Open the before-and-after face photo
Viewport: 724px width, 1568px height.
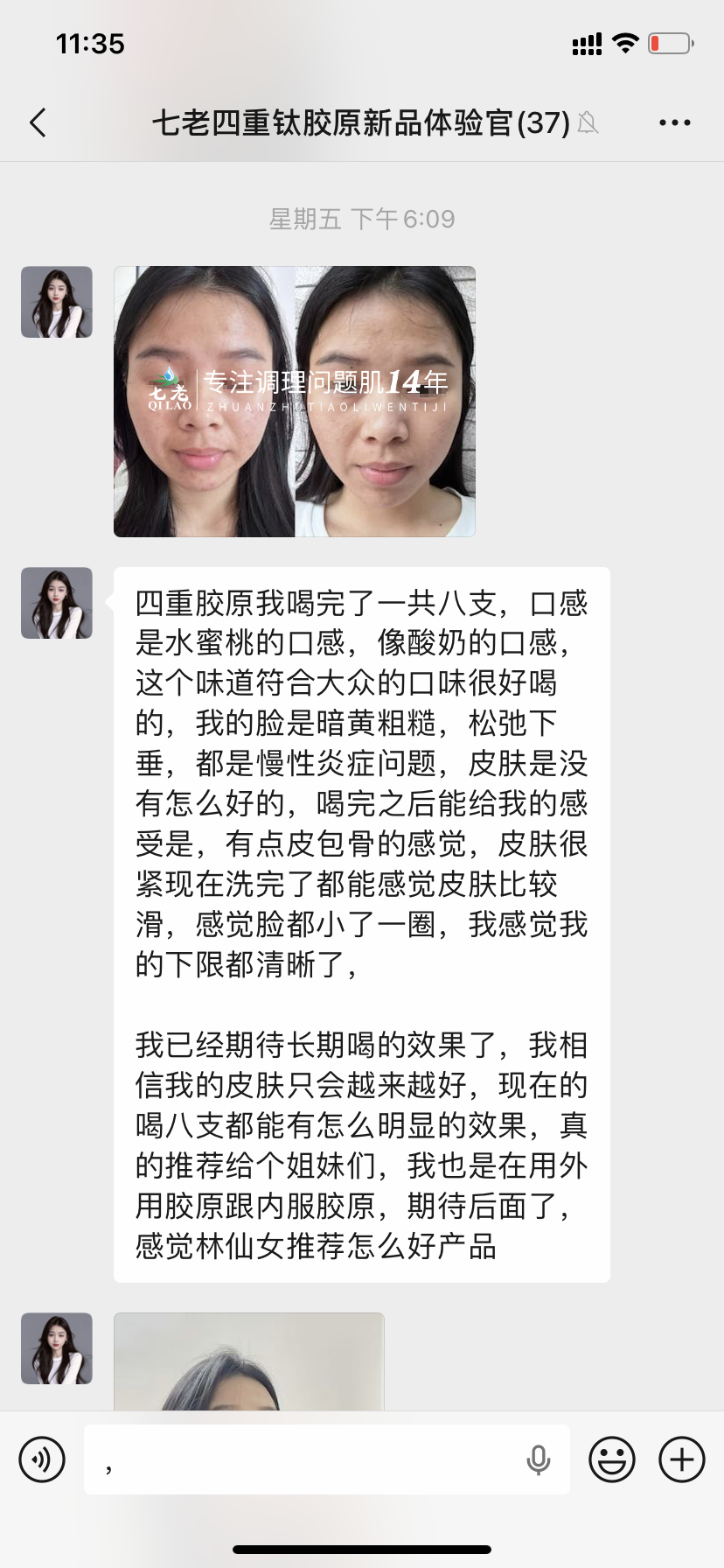(x=295, y=402)
